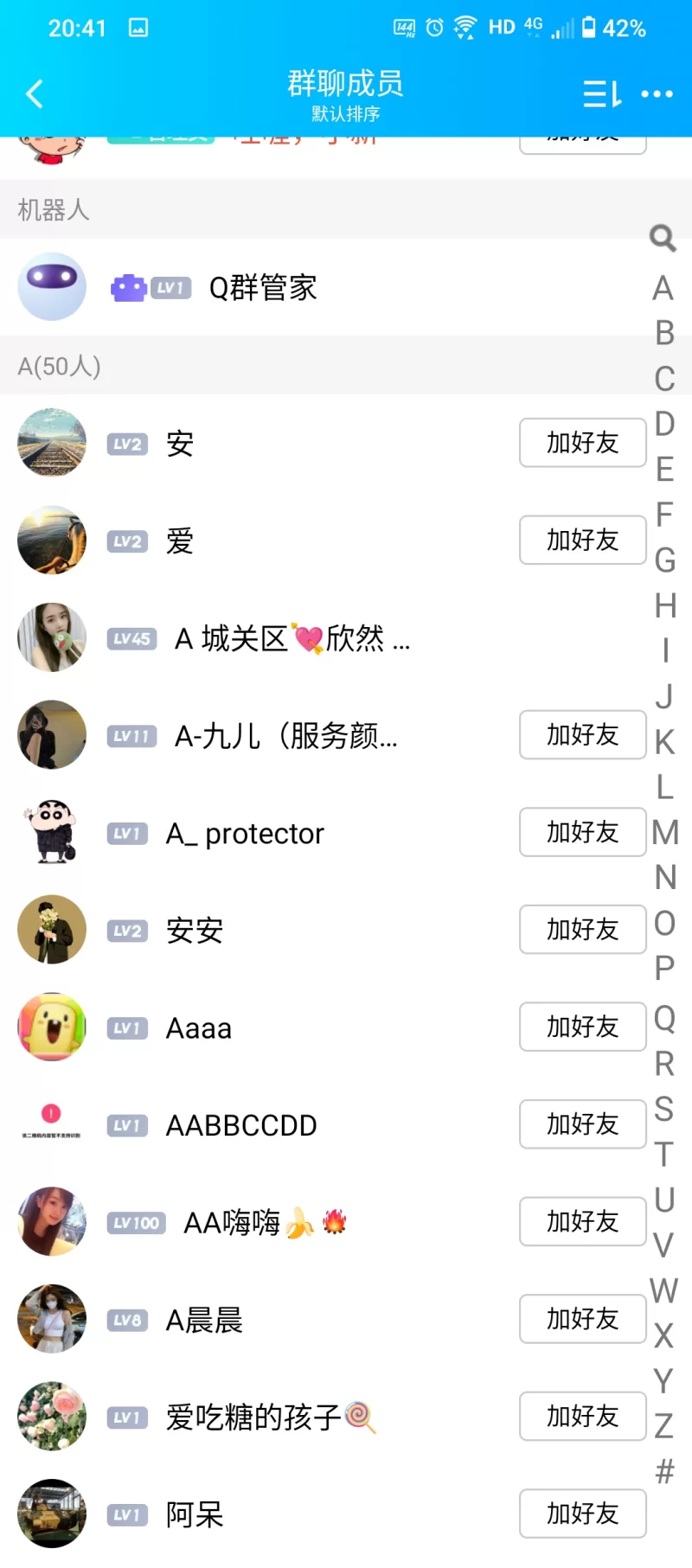Add AABBCCDD as a friend
692x1568 pixels.
(582, 1124)
